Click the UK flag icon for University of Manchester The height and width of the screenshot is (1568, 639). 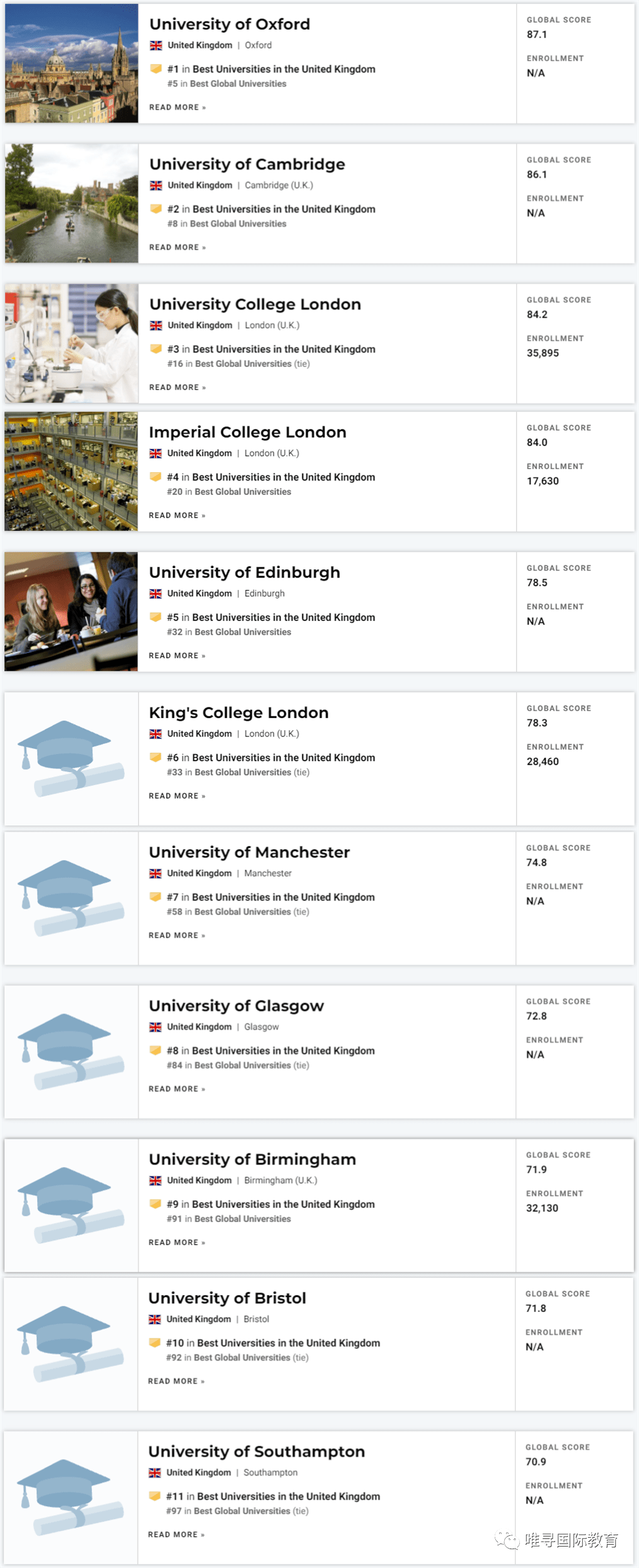click(155, 873)
